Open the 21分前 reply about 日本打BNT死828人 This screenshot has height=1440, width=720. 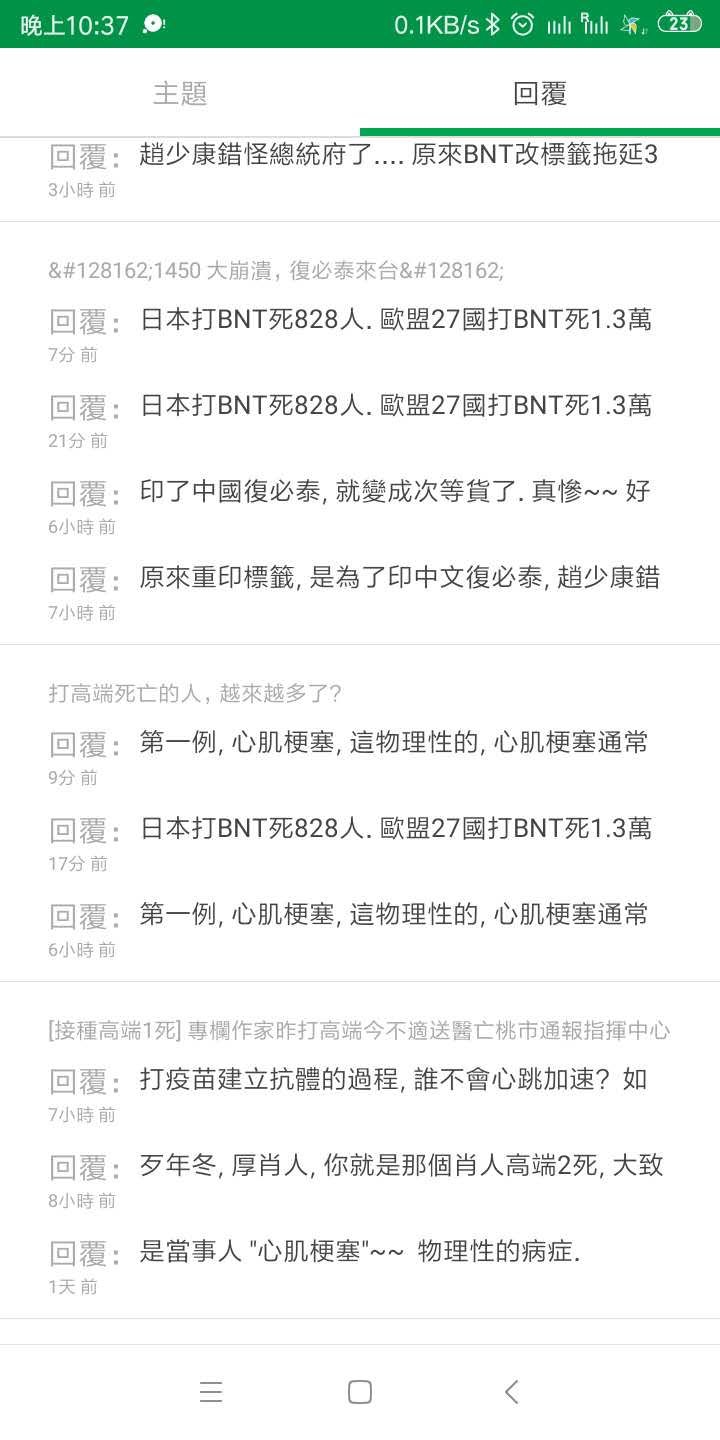(395, 406)
